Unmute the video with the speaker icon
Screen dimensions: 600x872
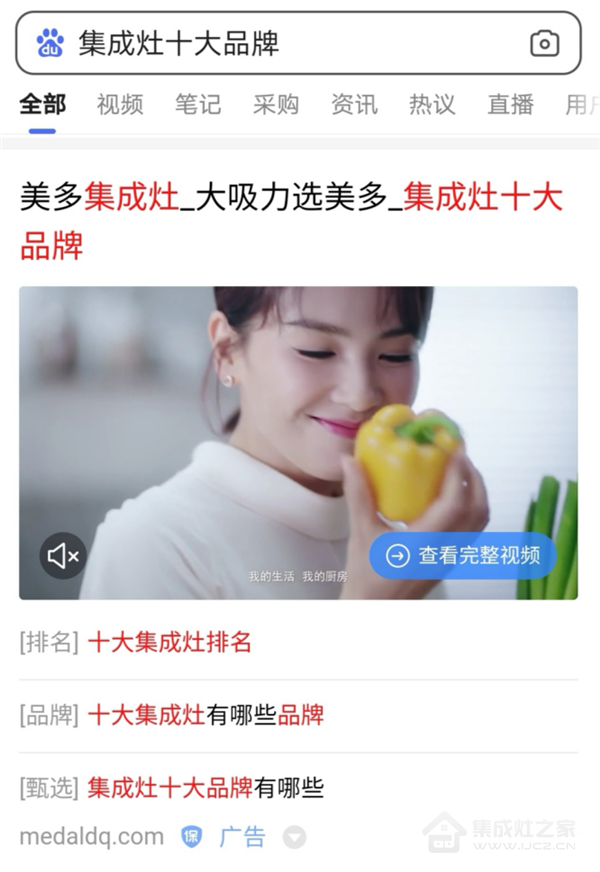63,555
